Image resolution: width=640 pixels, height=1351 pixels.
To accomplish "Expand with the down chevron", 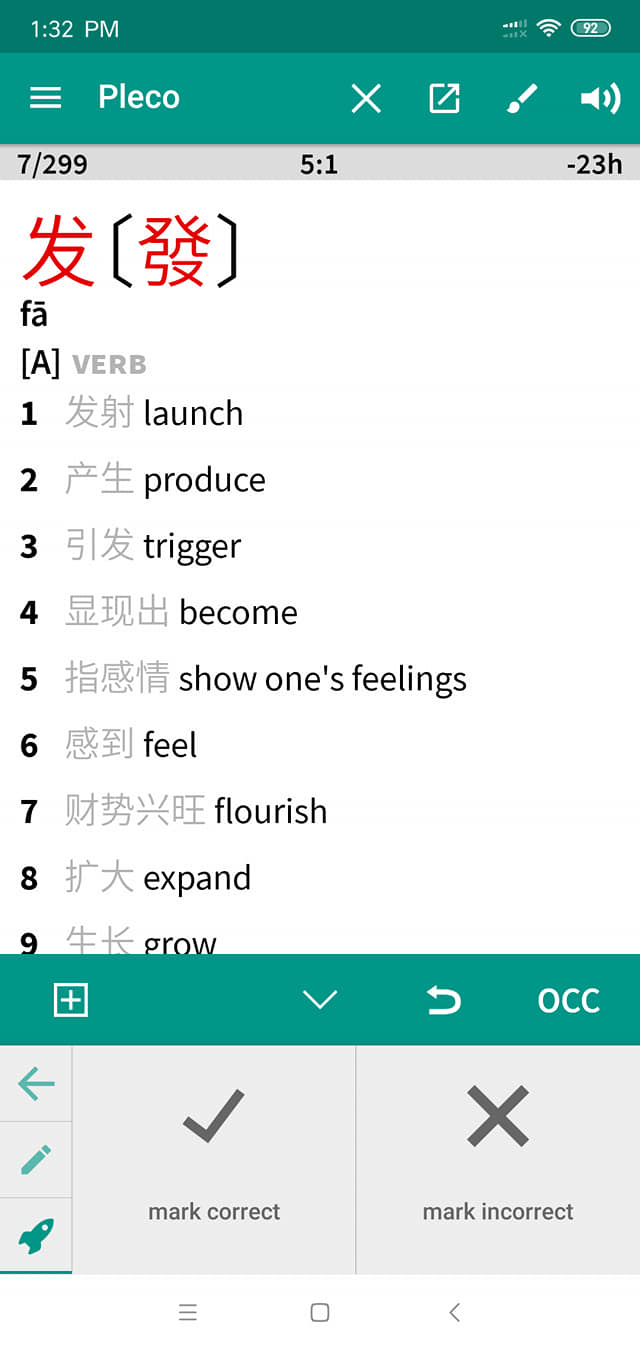I will click(320, 999).
